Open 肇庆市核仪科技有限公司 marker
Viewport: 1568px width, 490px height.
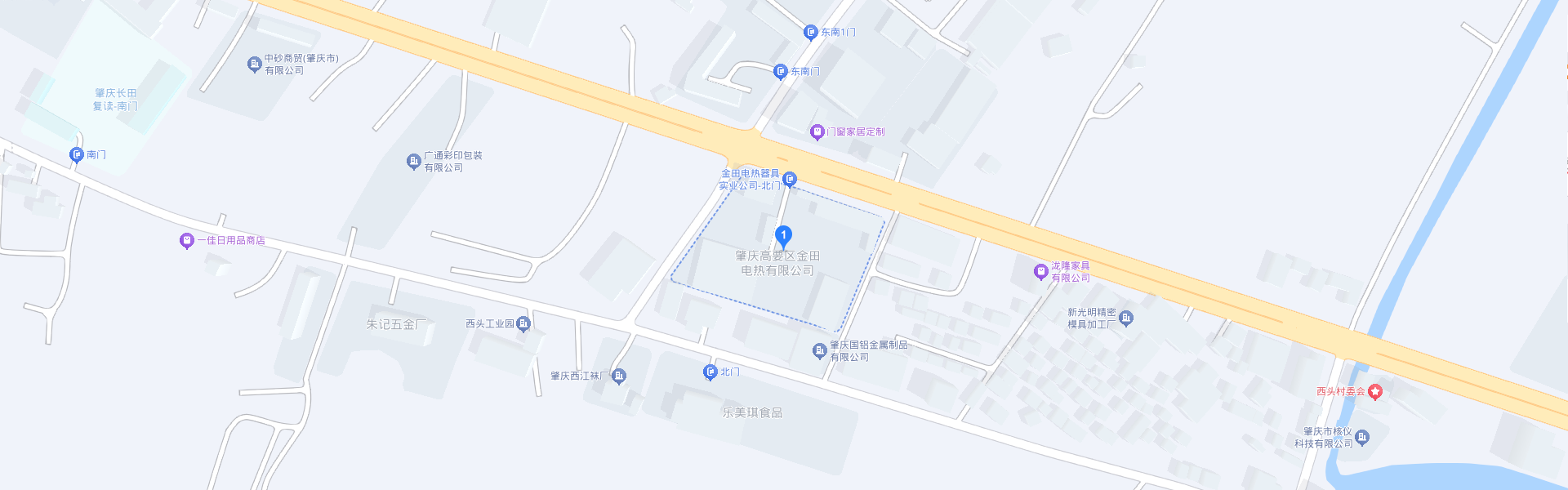(x=1361, y=437)
